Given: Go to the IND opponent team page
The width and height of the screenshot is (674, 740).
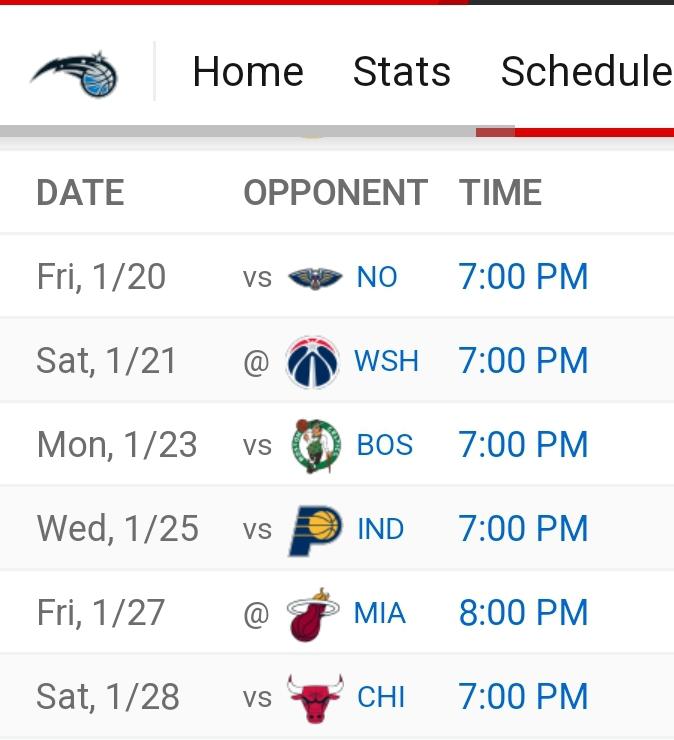Looking at the screenshot, I should (x=380, y=529).
